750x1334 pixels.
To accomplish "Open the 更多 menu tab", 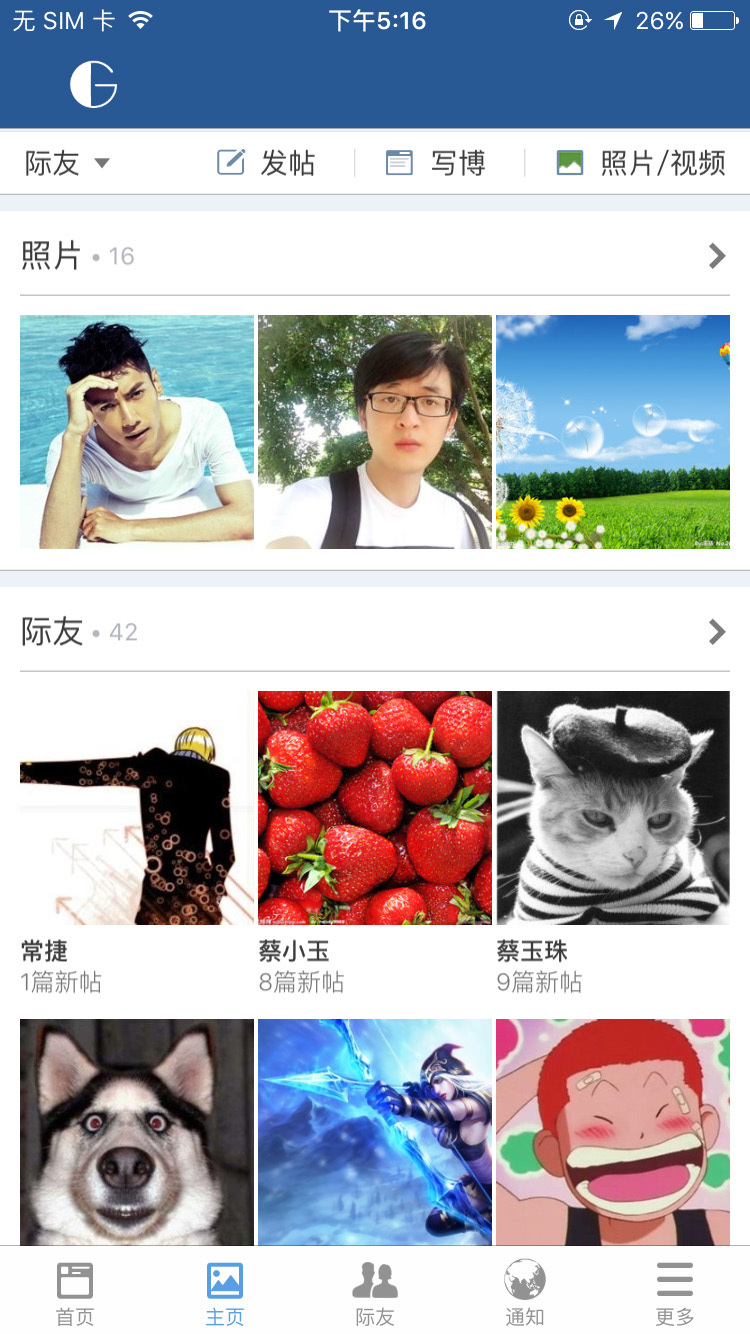I will [x=675, y=1293].
